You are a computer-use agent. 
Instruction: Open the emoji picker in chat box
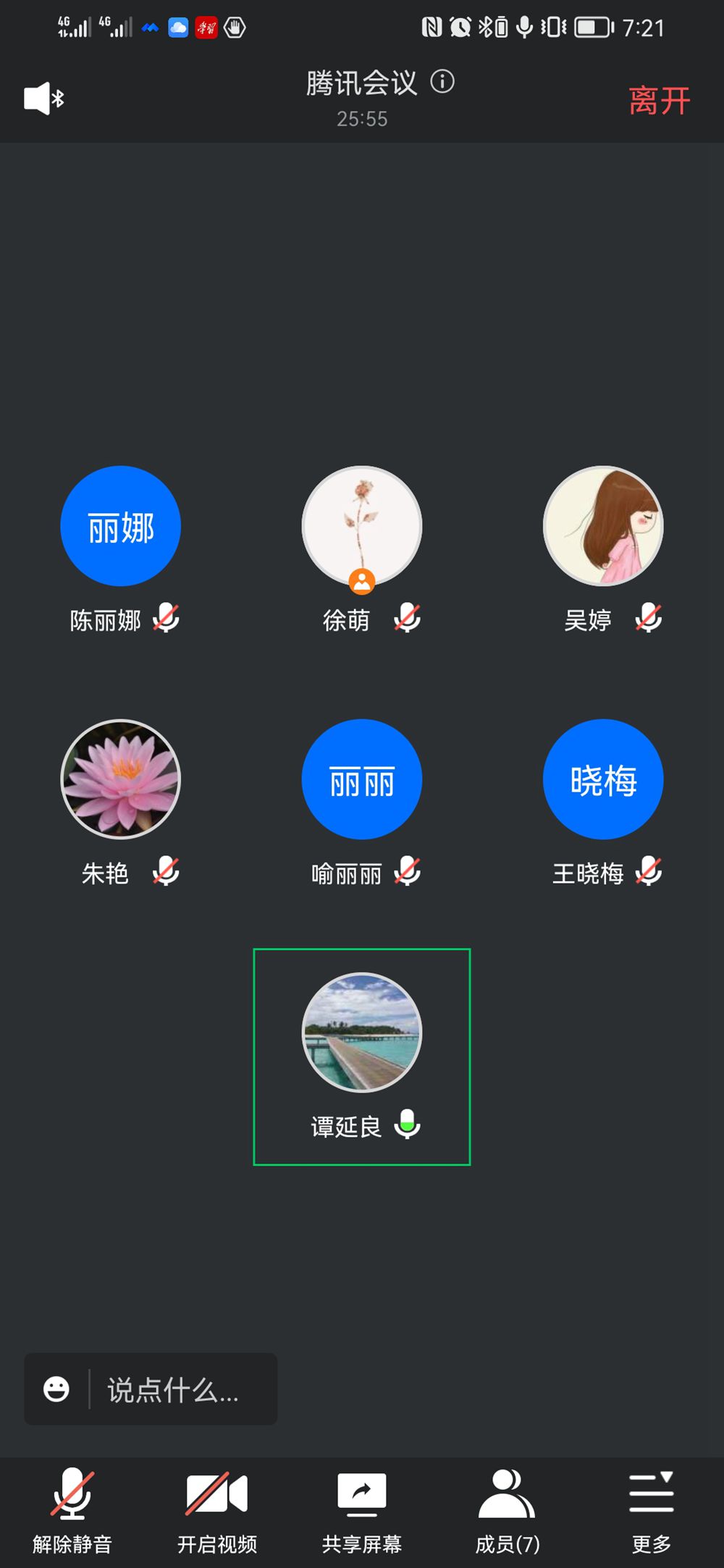point(56,1389)
